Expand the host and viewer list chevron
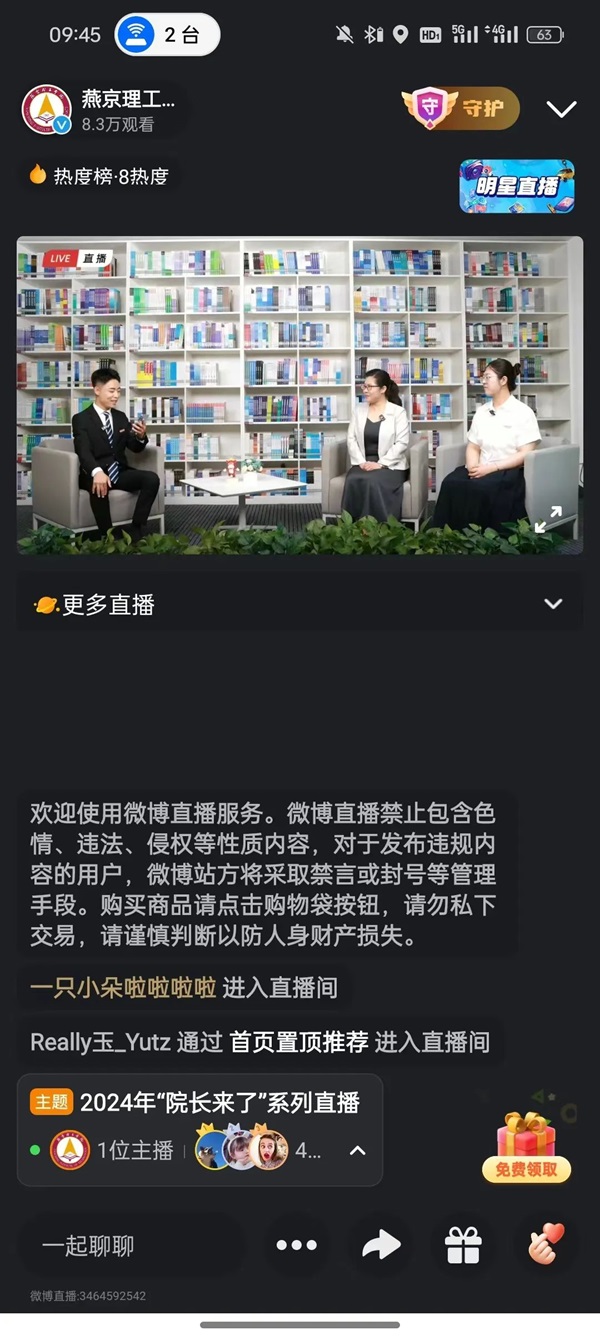 point(357,1150)
